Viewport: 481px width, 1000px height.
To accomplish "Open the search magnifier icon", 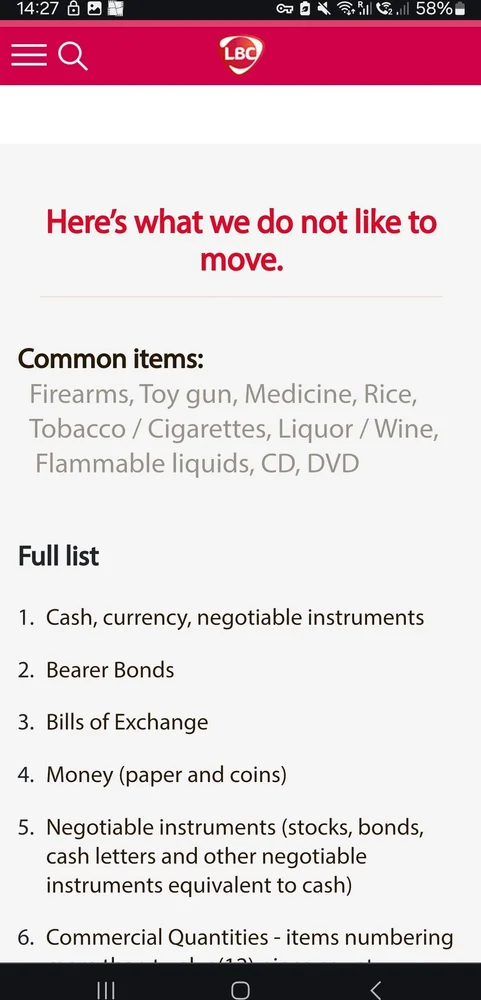I will (73, 56).
